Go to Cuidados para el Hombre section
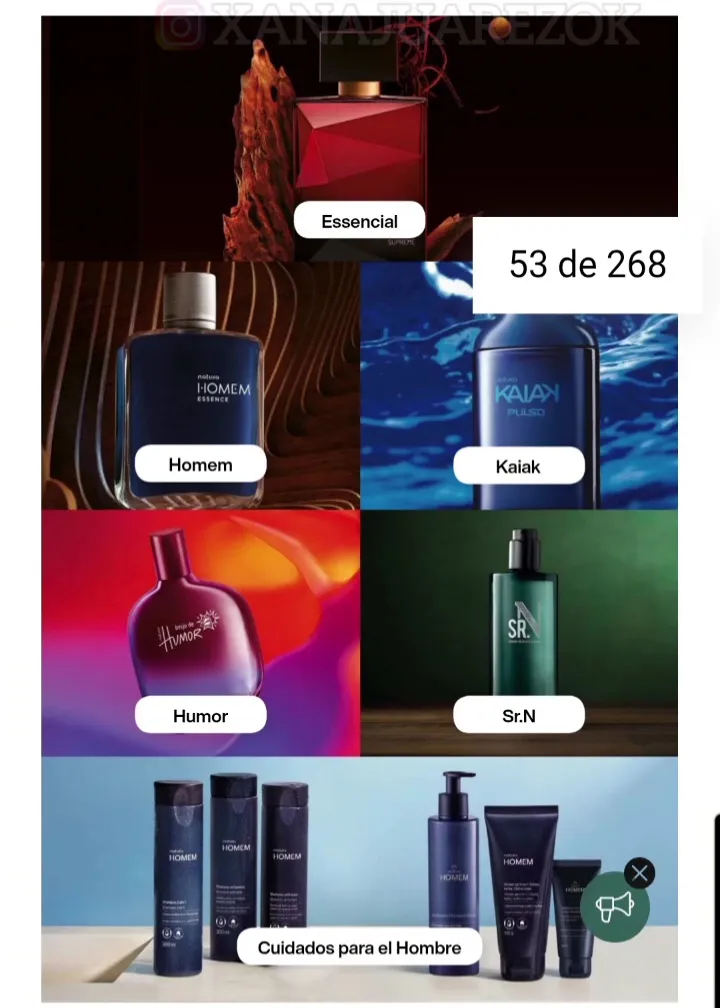This screenshot has height=1008, width=720. (359, 947)
